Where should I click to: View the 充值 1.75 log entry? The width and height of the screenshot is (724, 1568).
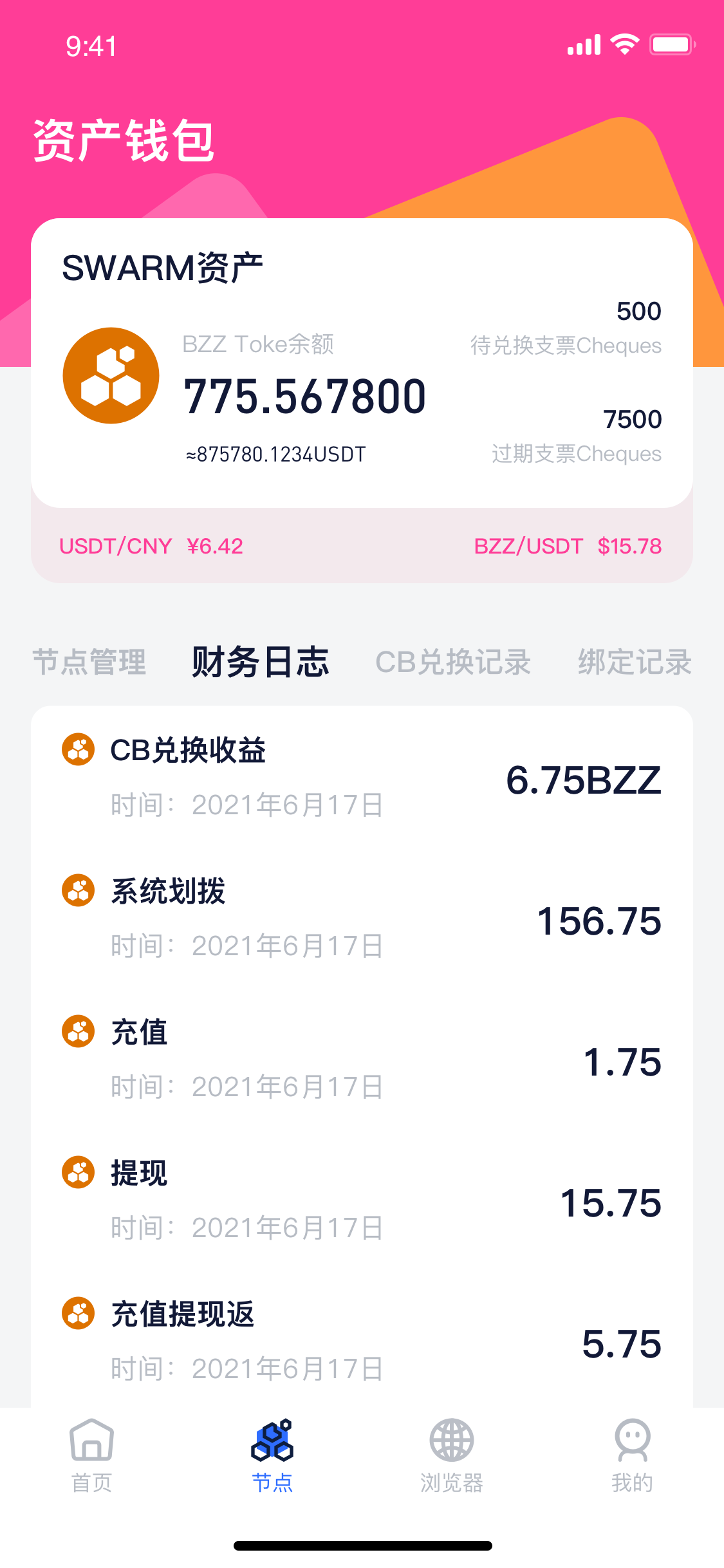pos(362,1059)
